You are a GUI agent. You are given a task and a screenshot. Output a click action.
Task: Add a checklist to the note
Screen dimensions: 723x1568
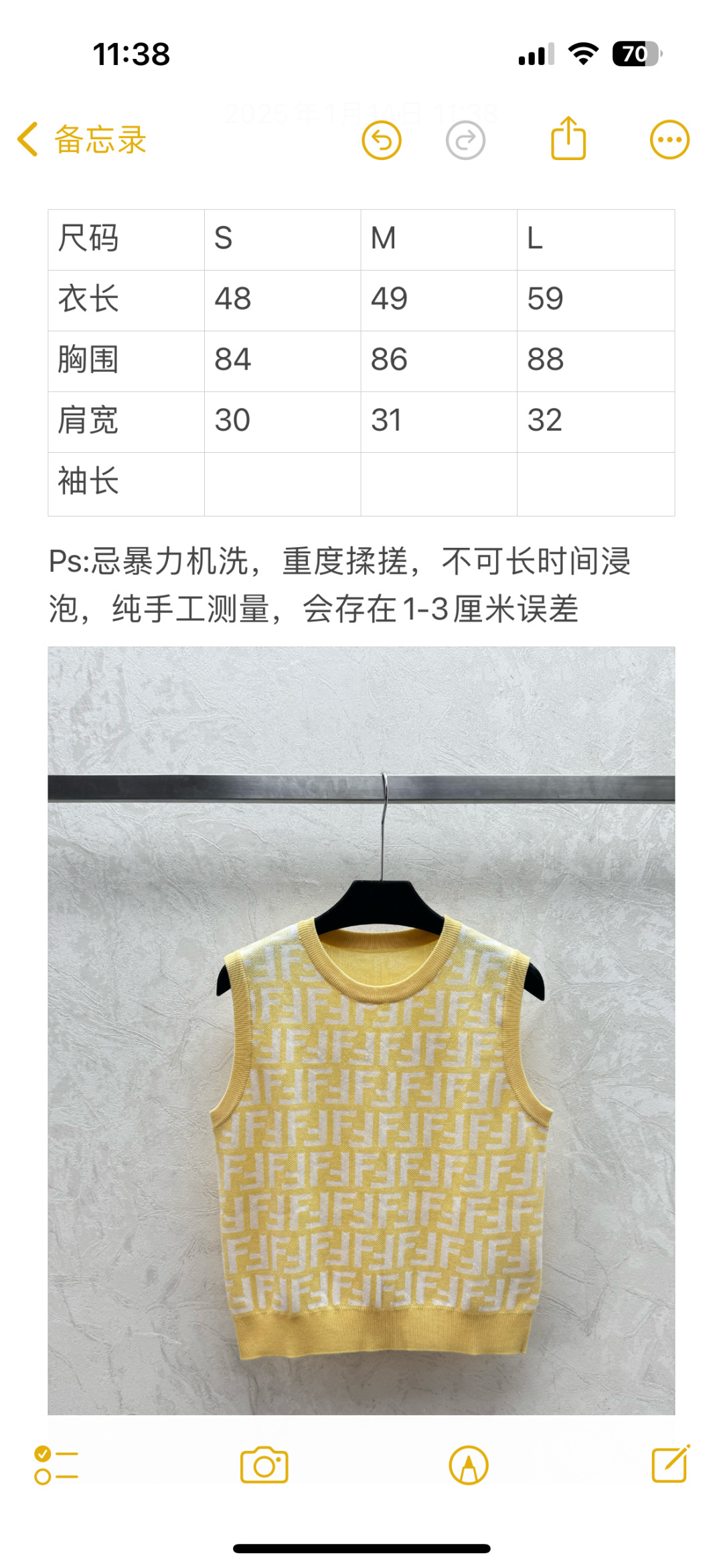(x=56, y=1466)
